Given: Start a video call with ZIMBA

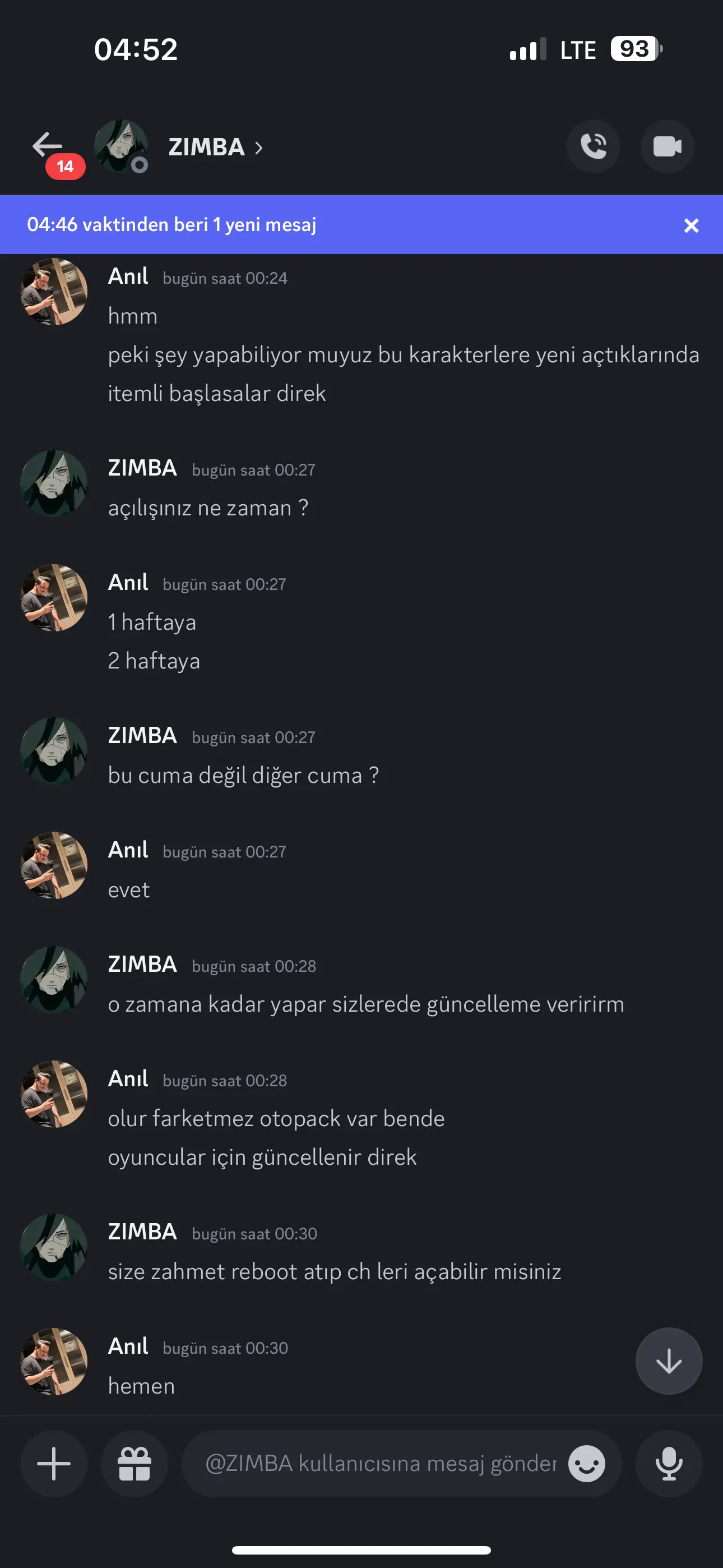Looking at the screenshot, I should click(667, 147).
